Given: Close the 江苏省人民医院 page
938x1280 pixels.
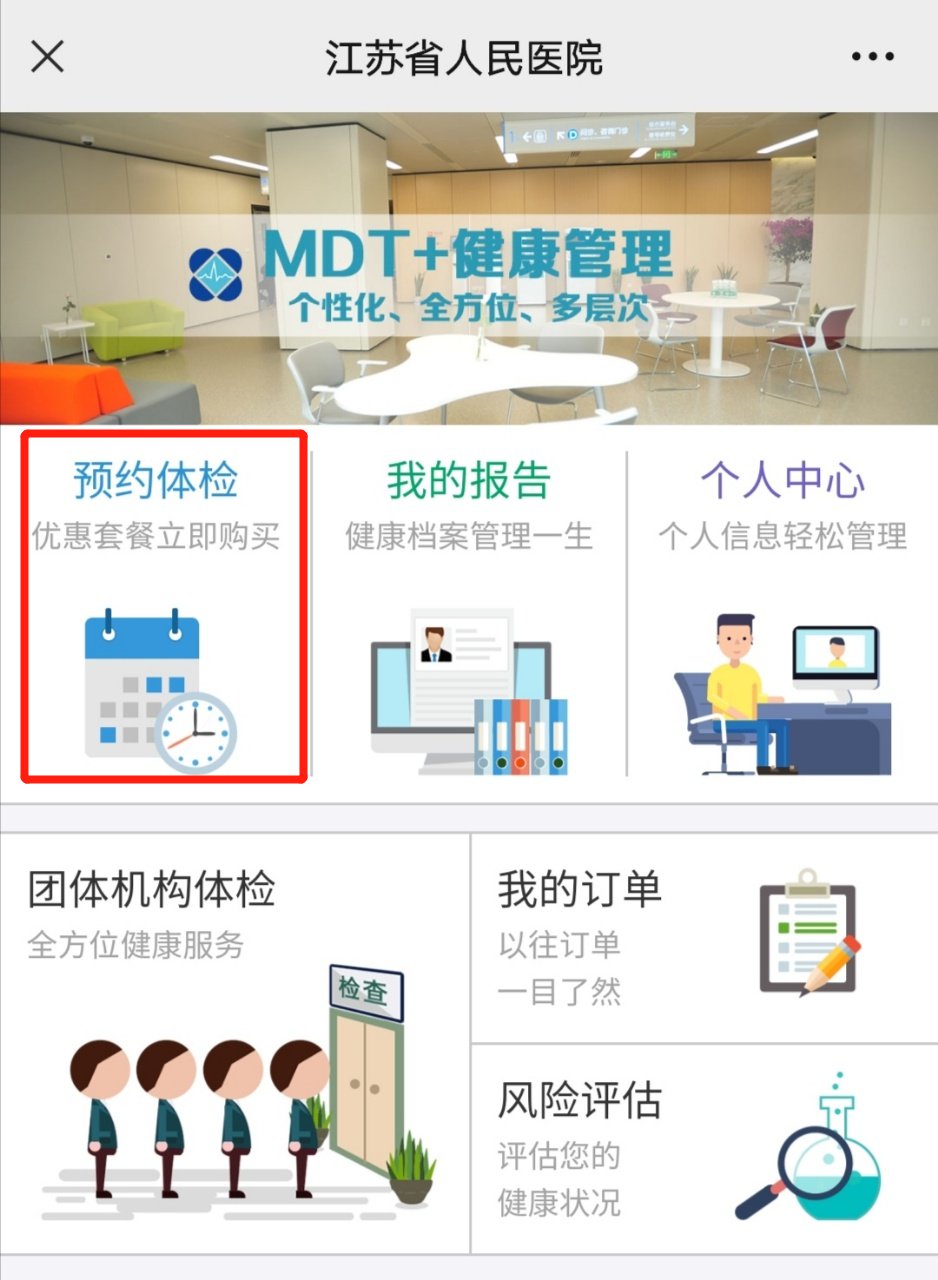Looking at the screenshot, I should point(47,57).
